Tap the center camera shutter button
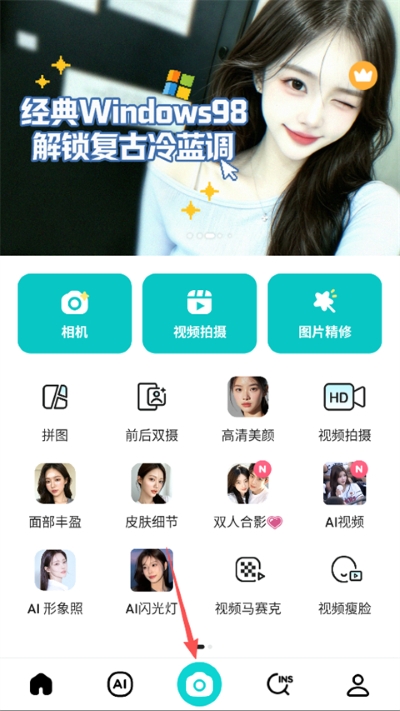 [x=199, y=685]
